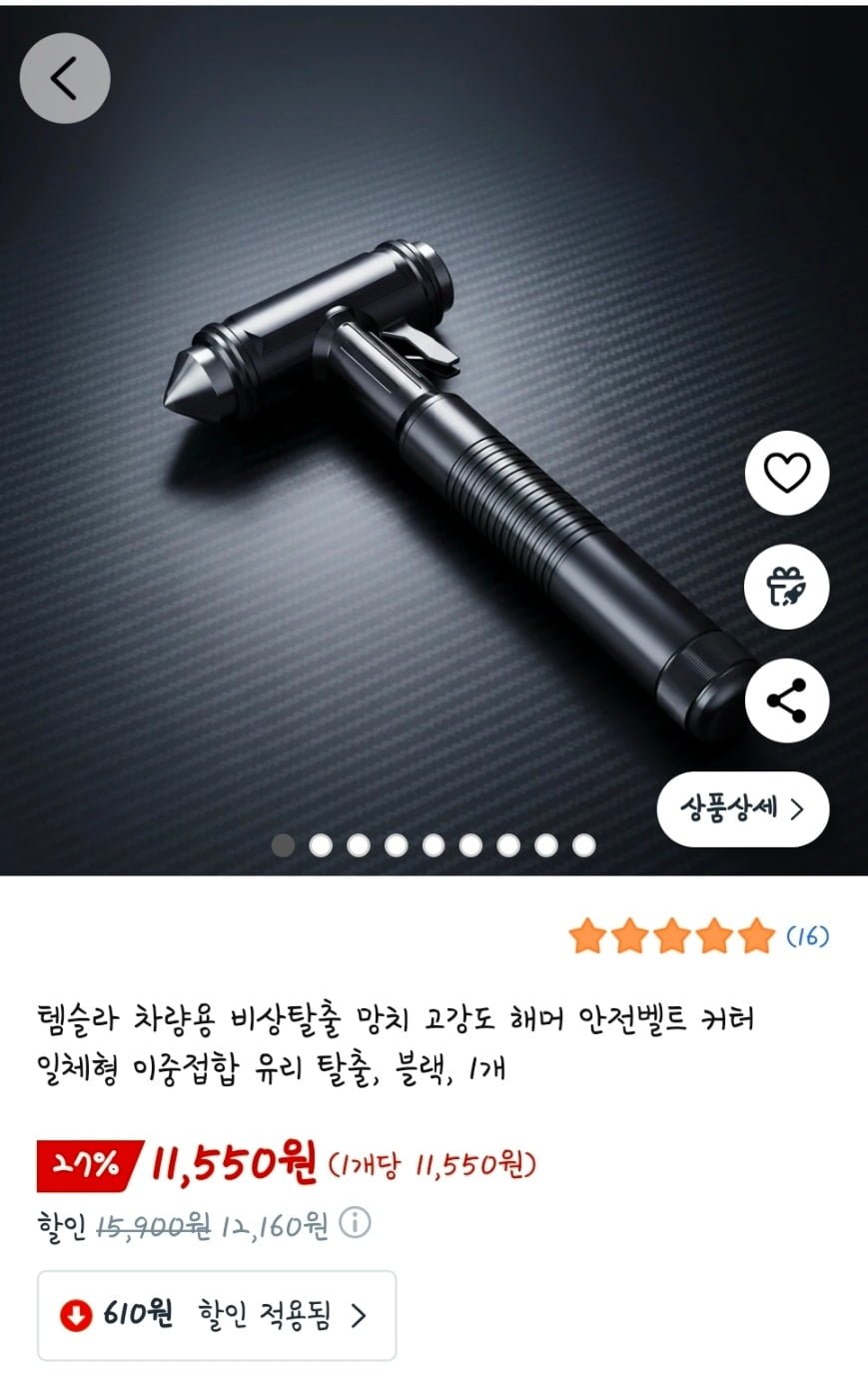
Task: Open the 610원 할인 적용됨 details
Action: pyautogui.click(x=217, y=1315)
